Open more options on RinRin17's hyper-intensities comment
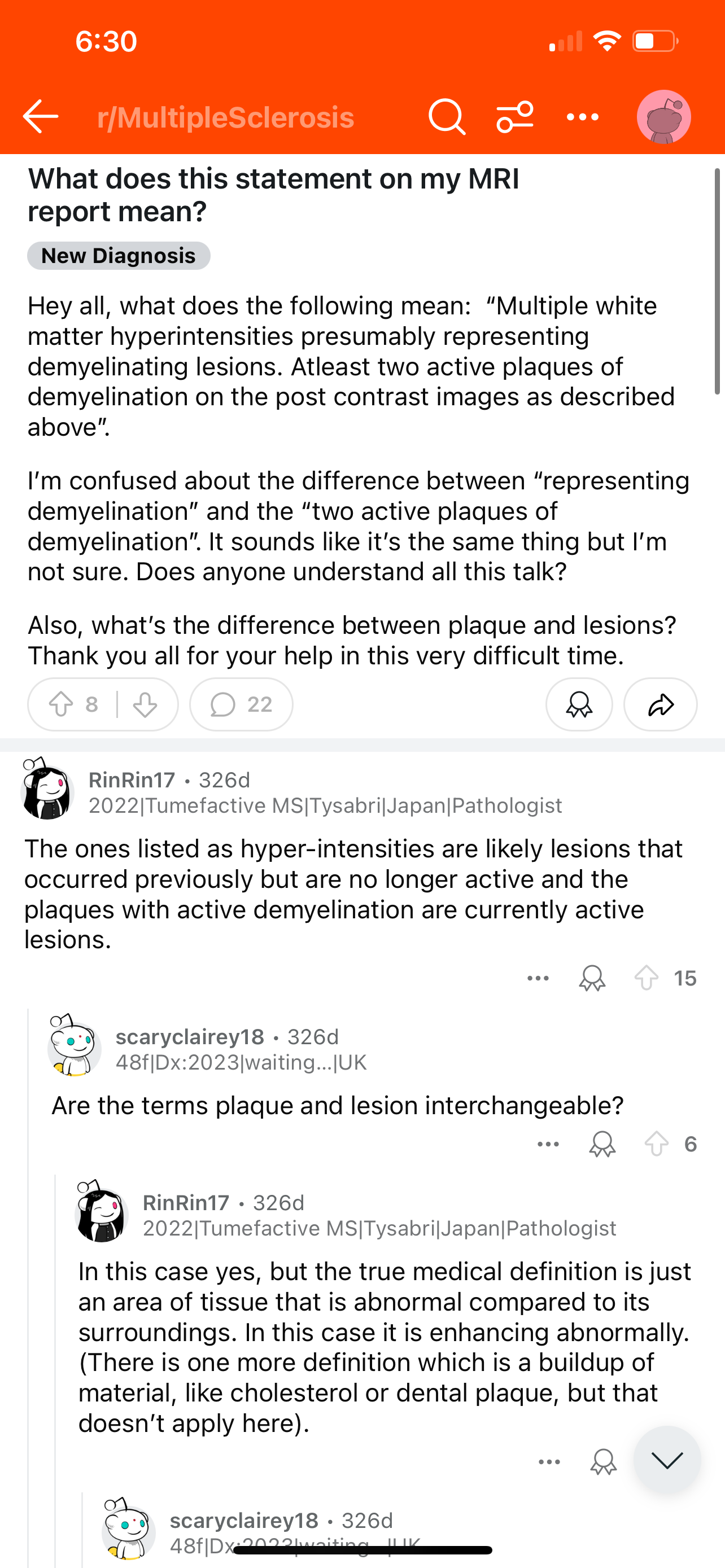Screen dimensions: 725x1568 tap(538, 978)
